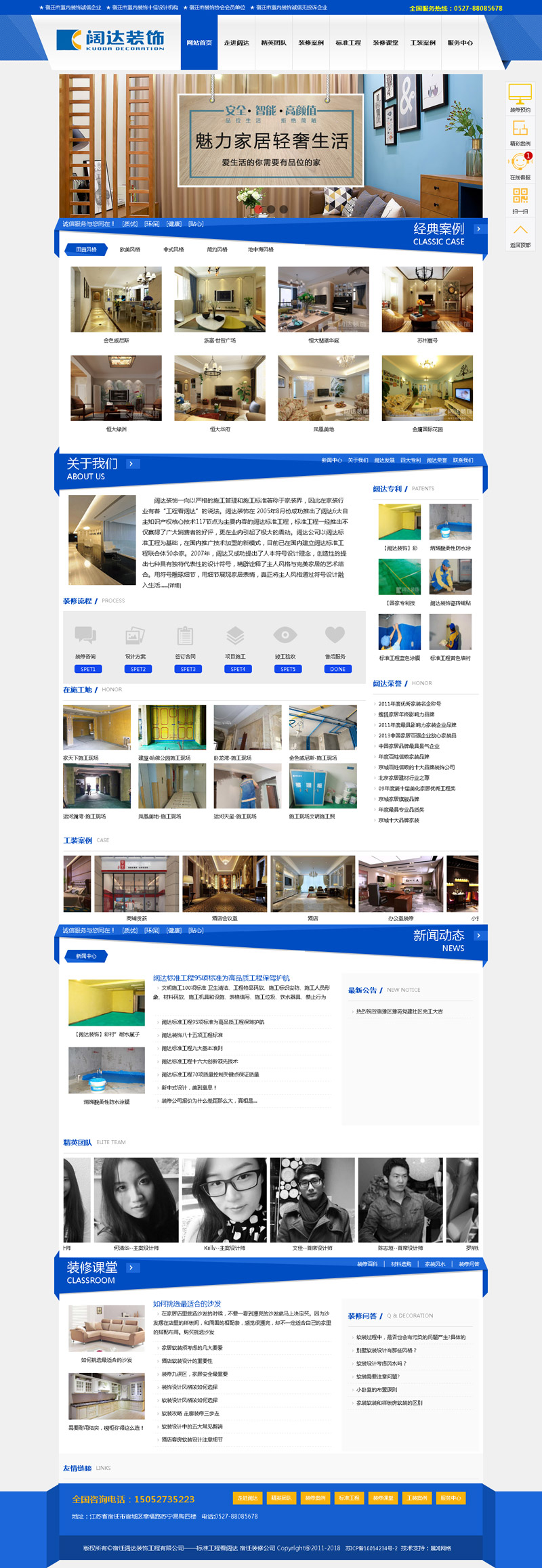Go to 精英团队 in the top navigation
The width and height of the screenshot is (542, 1568).
[274, 43]
